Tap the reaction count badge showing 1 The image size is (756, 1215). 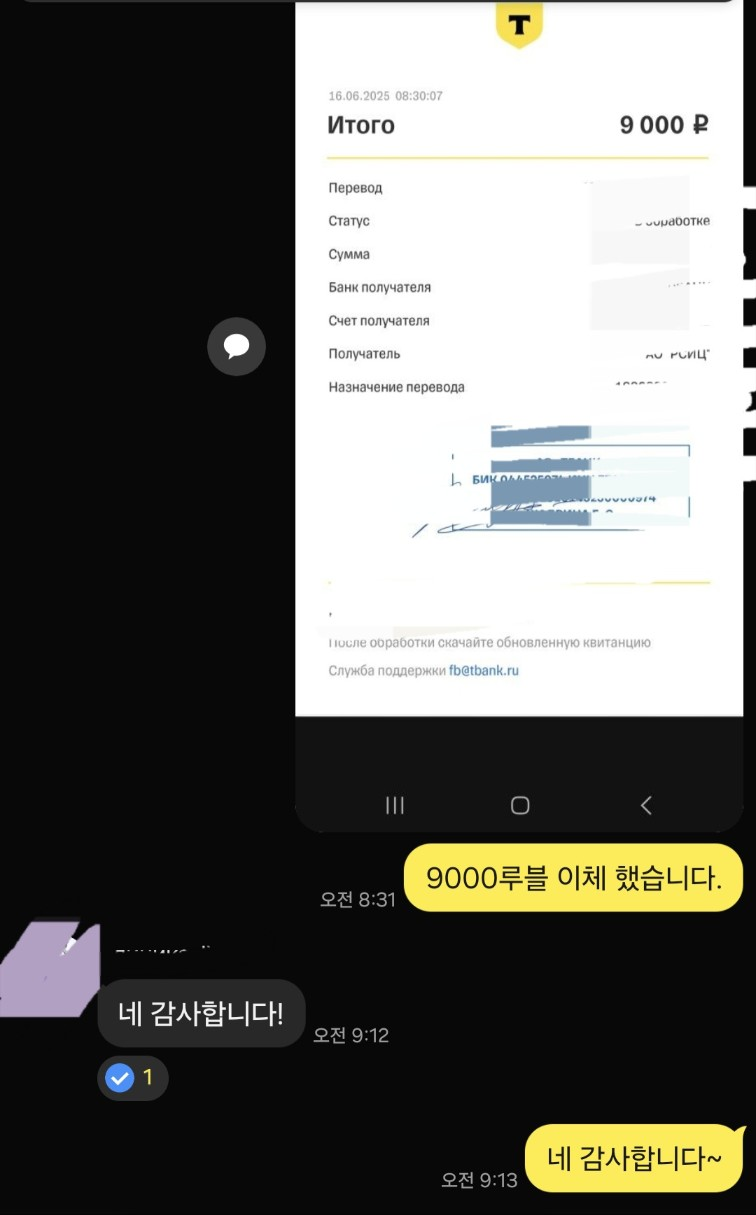click(146, 1078)
